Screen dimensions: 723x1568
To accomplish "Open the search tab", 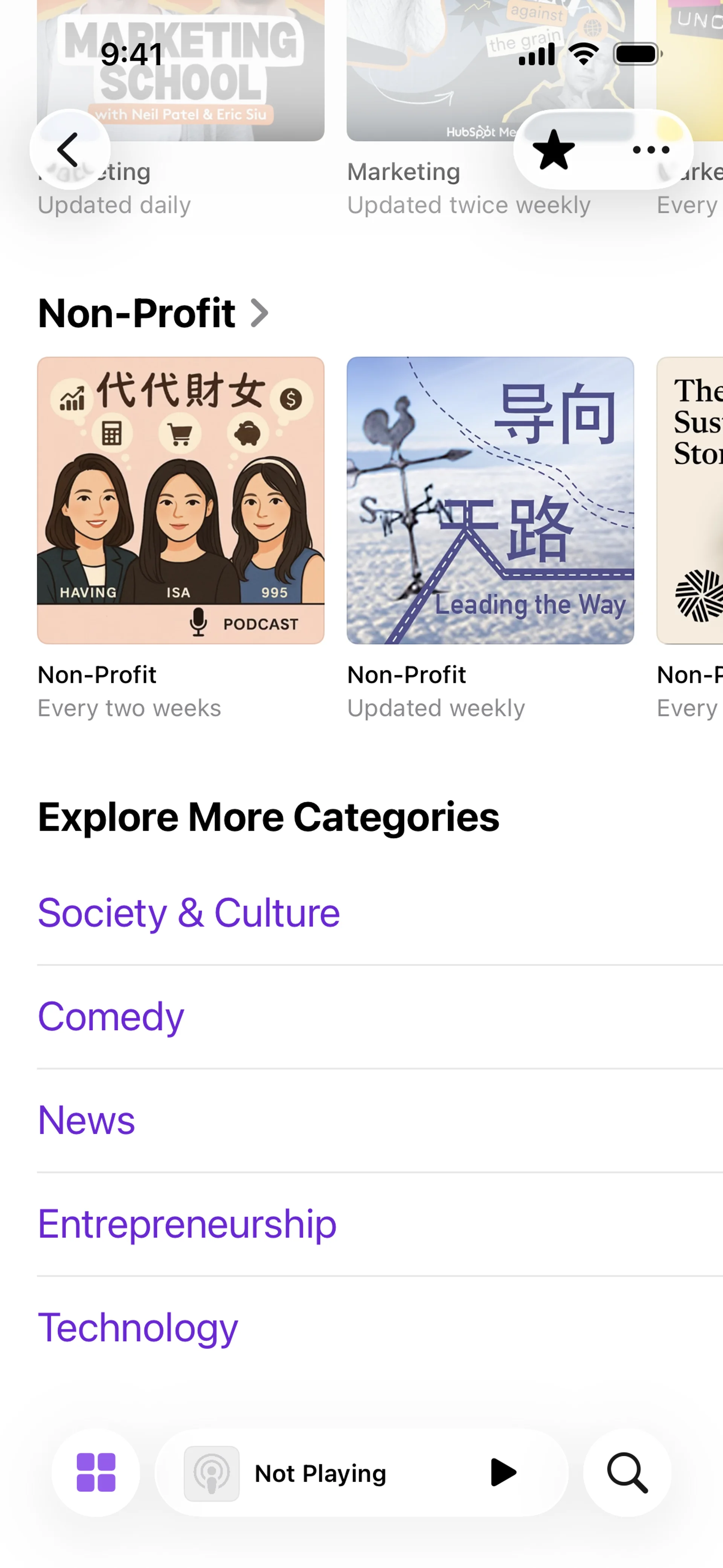I will (x=627, y=1472).
